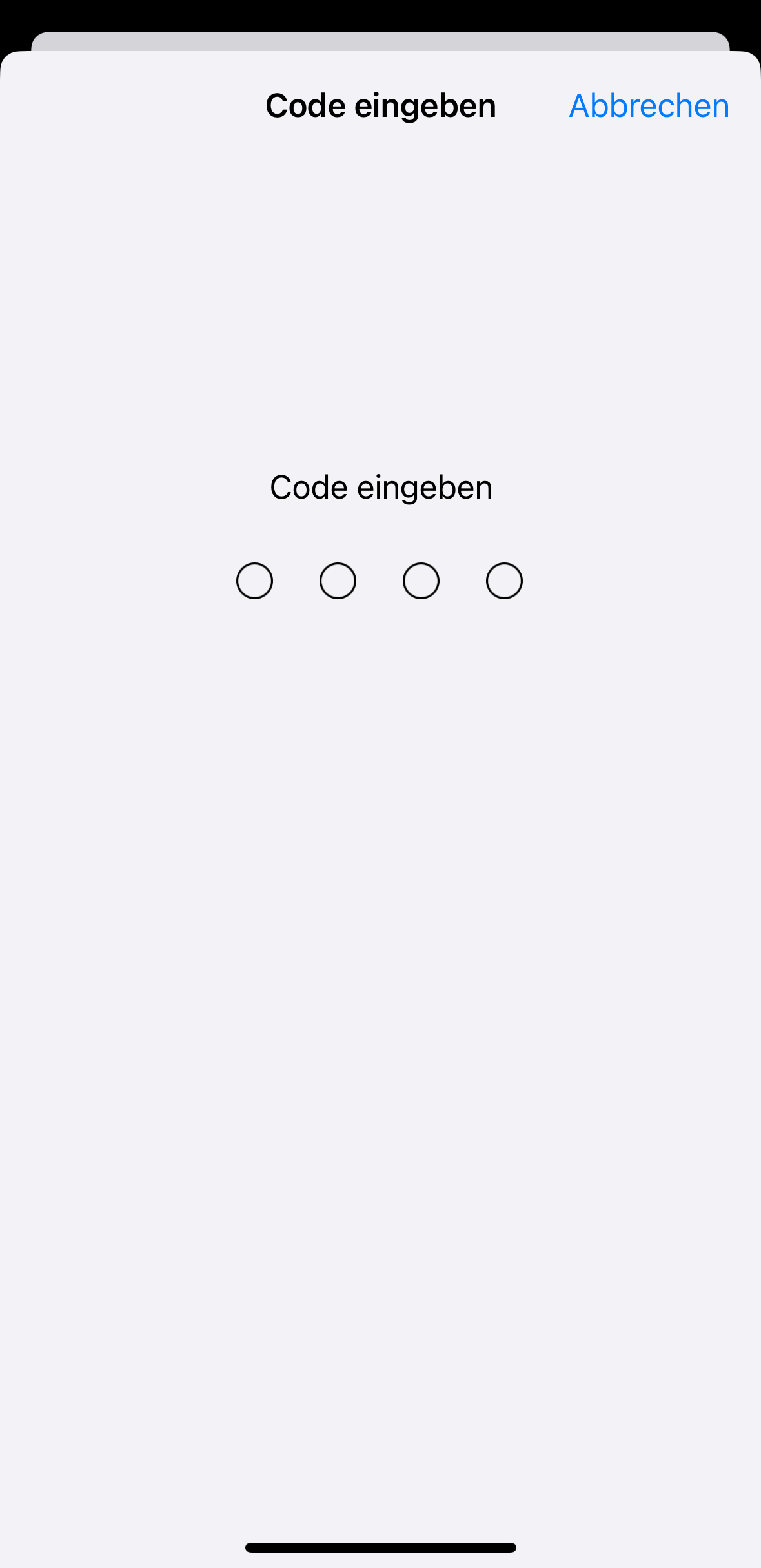The width and height of the screenshot is (761, 1568).
Task: Click the rightmost empty code dot
Action: (504, 581)
